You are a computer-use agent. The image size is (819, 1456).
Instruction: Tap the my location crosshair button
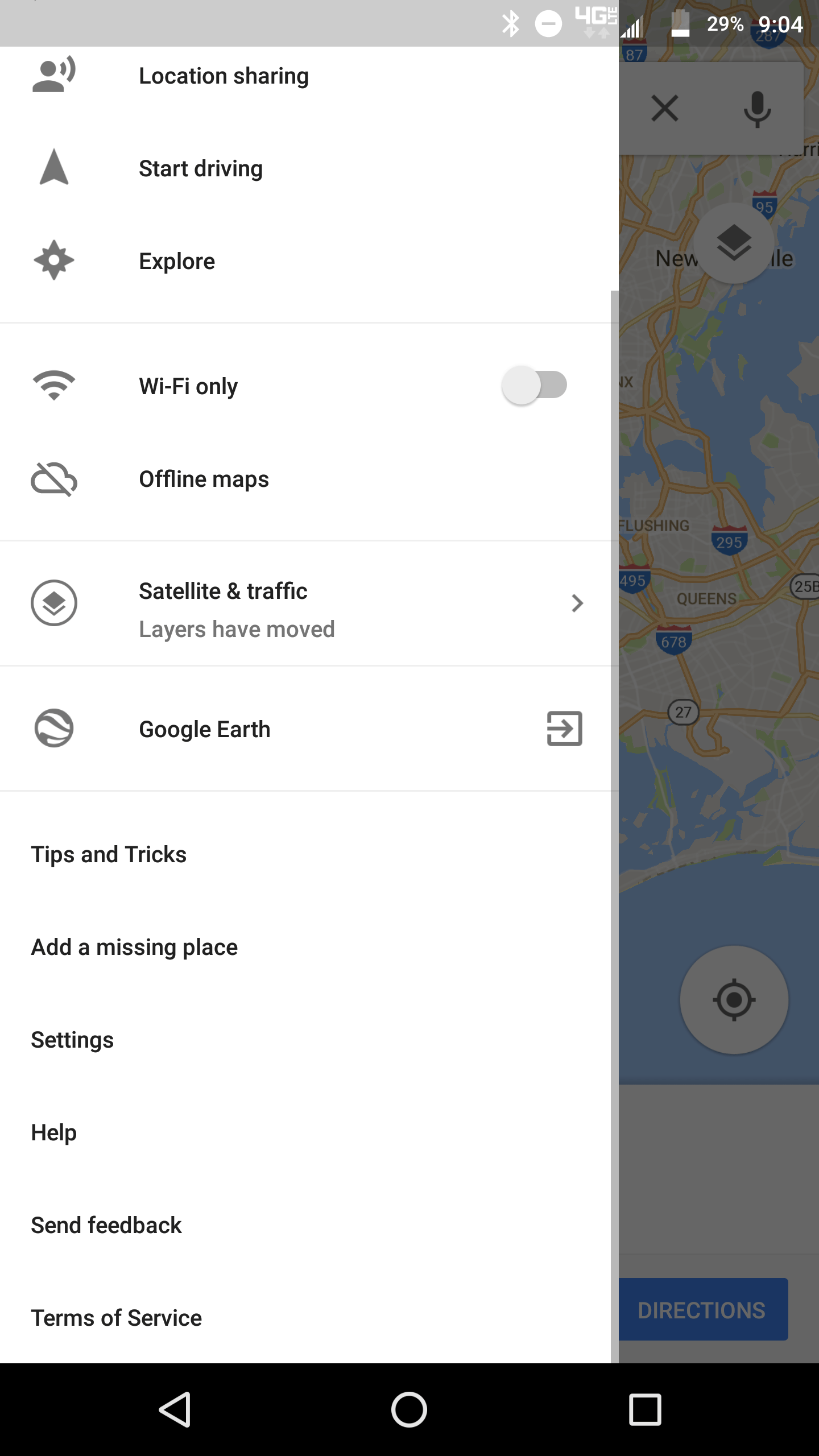(734, 1001)
